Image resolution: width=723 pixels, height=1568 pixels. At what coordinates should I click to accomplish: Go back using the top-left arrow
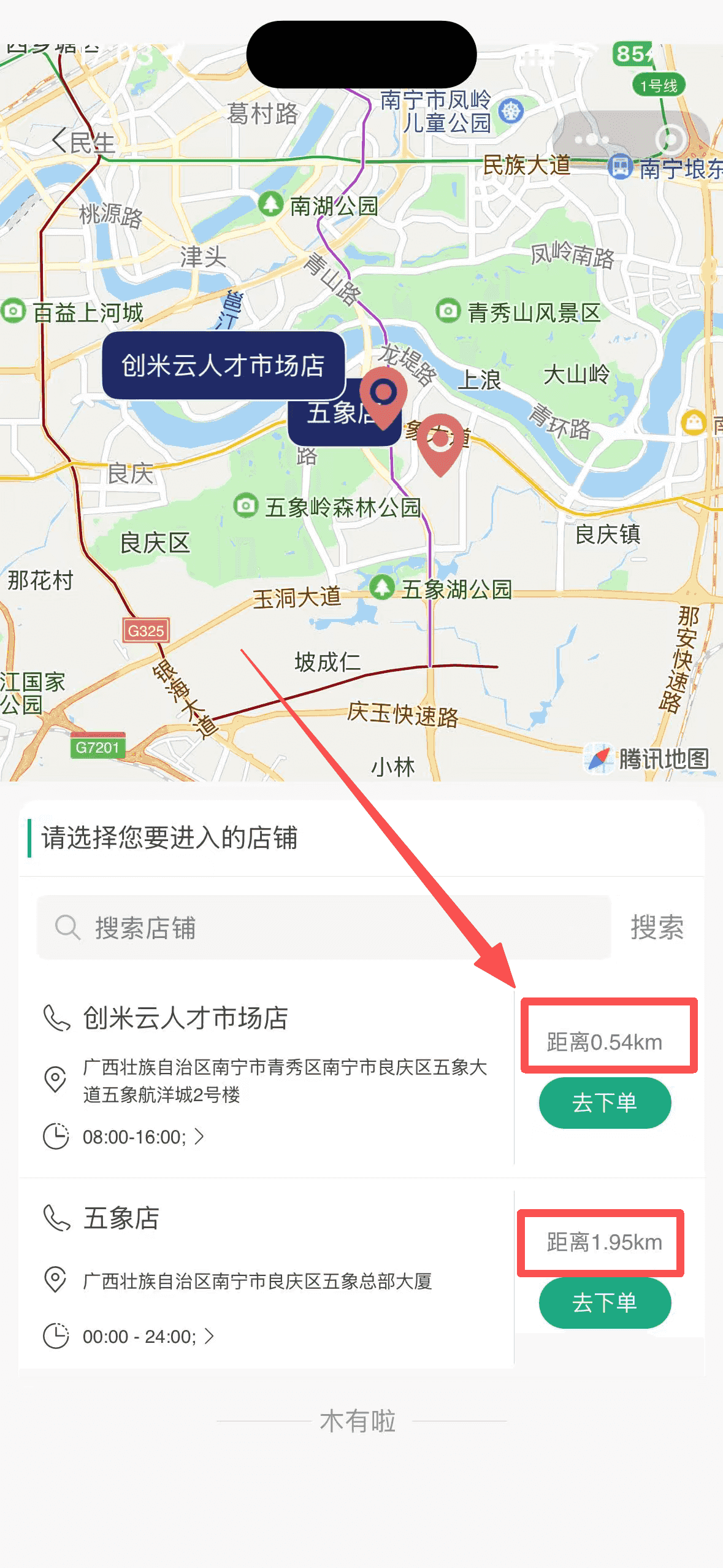(x=59, y=141)
